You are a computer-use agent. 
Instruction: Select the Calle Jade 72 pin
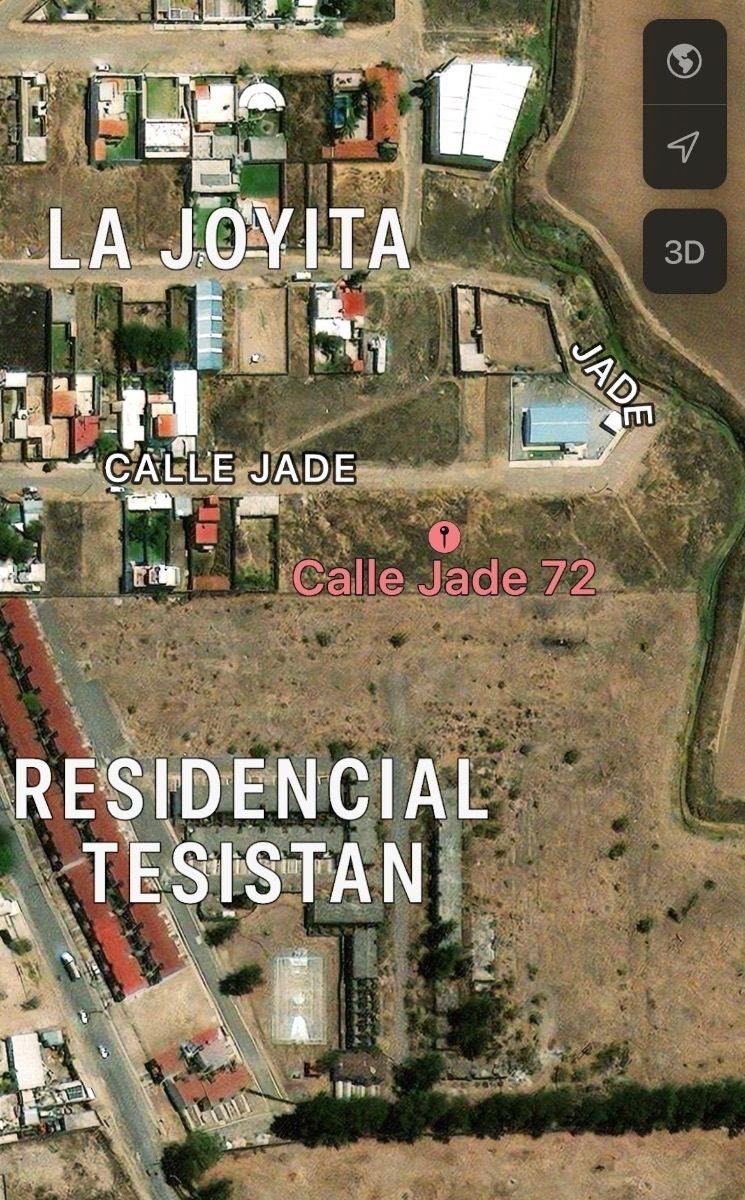444,537
